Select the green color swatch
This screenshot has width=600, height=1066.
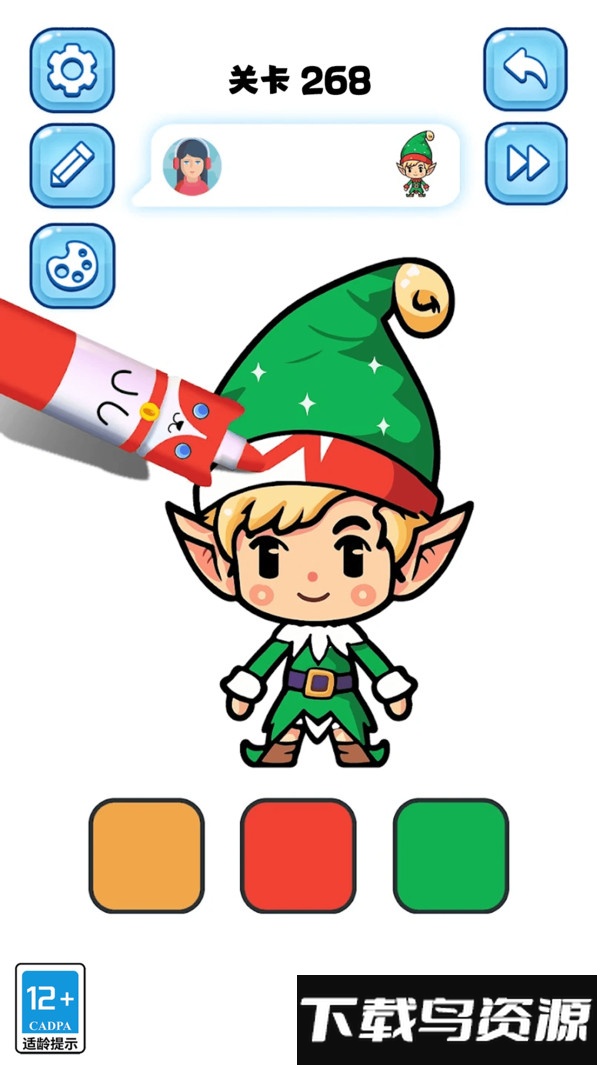[x=450, y=855]
